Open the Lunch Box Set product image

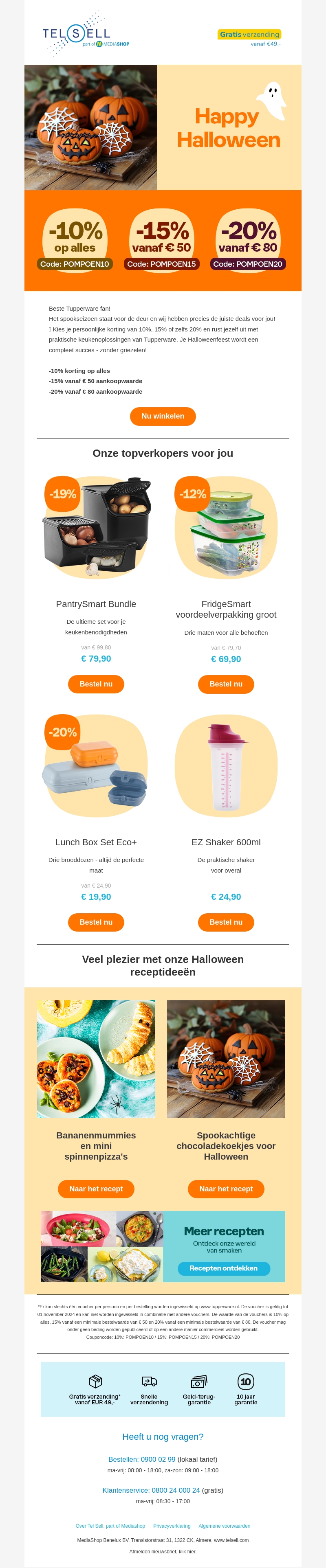pyautogui.click(x=96, y=766)
